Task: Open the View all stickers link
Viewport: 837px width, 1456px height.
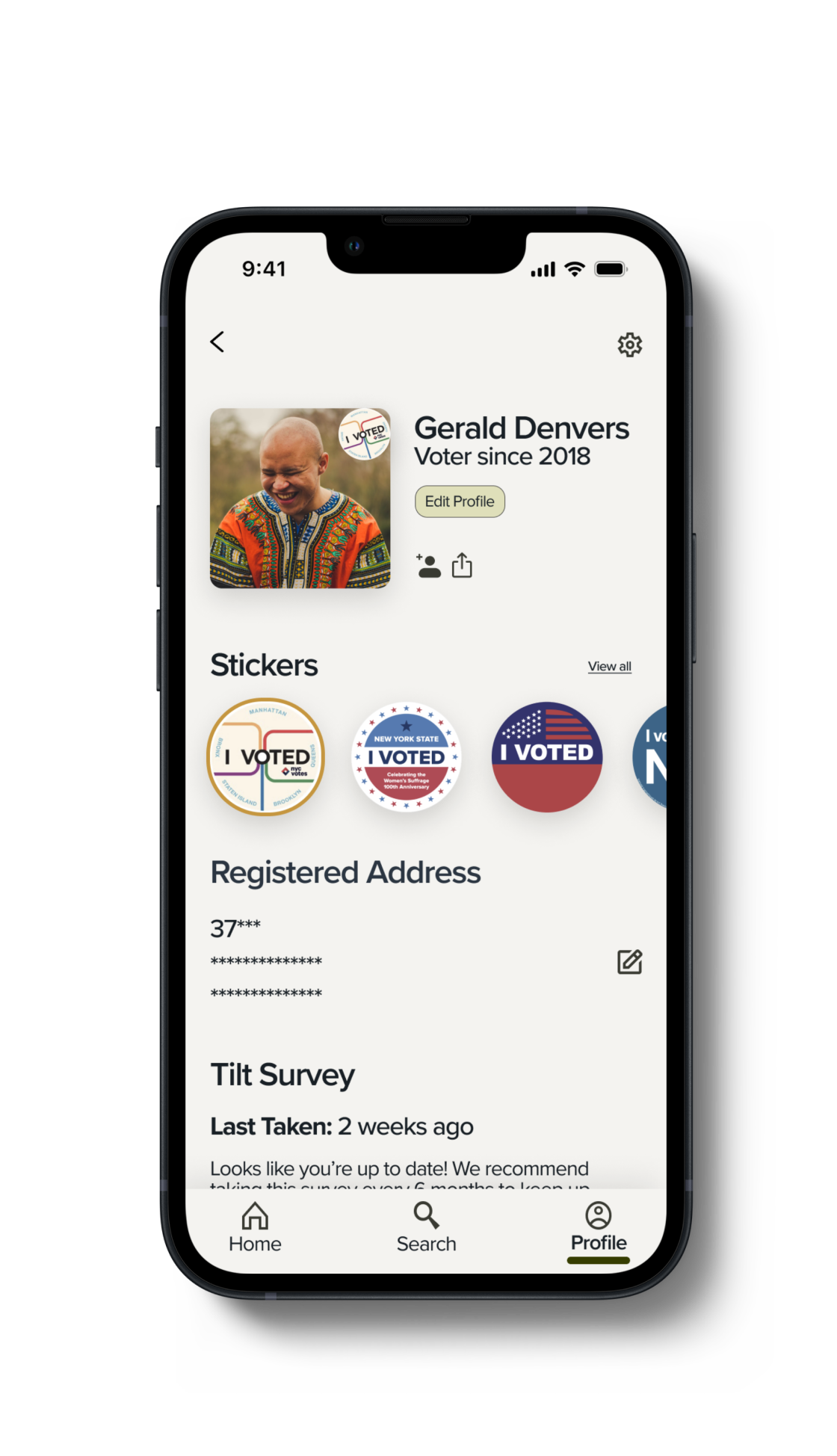Action: coord(609,666)
